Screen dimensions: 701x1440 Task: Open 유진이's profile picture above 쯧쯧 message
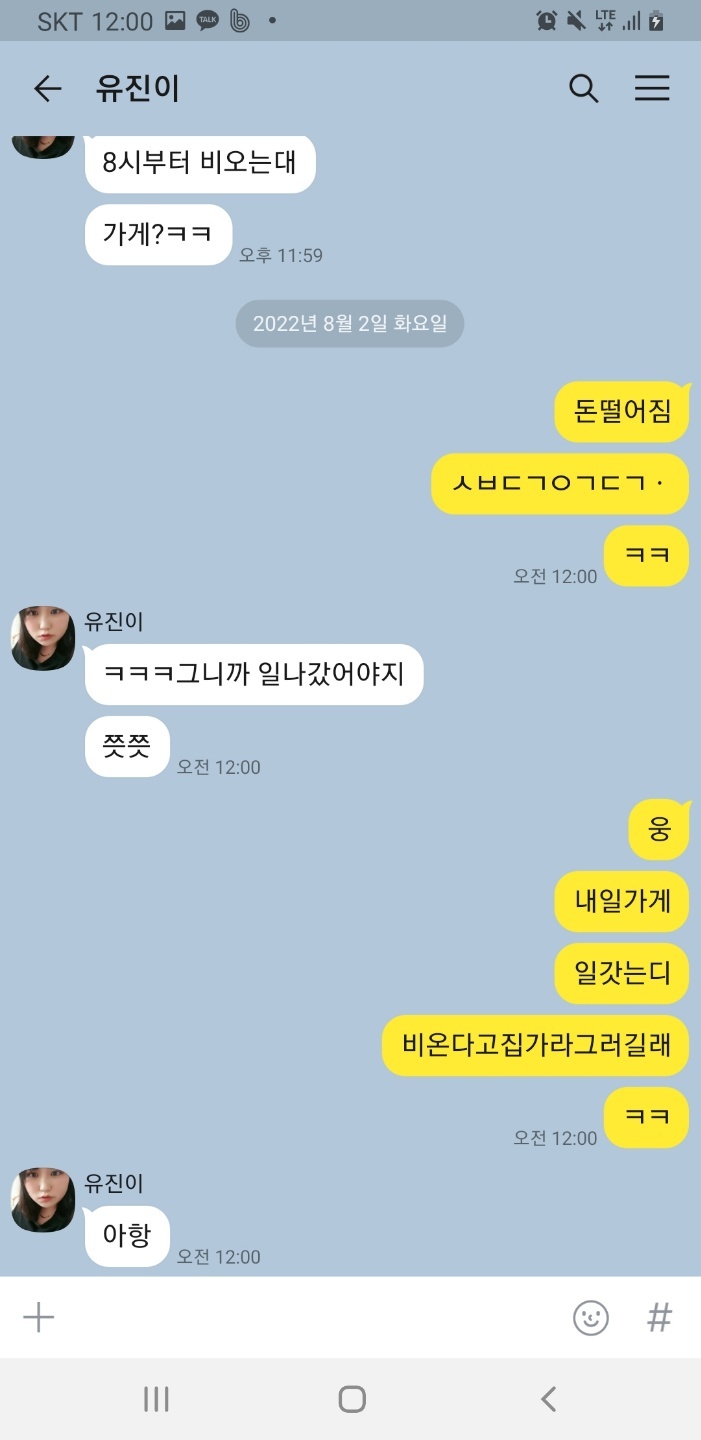pyautogui.click(x=43, y=637)
